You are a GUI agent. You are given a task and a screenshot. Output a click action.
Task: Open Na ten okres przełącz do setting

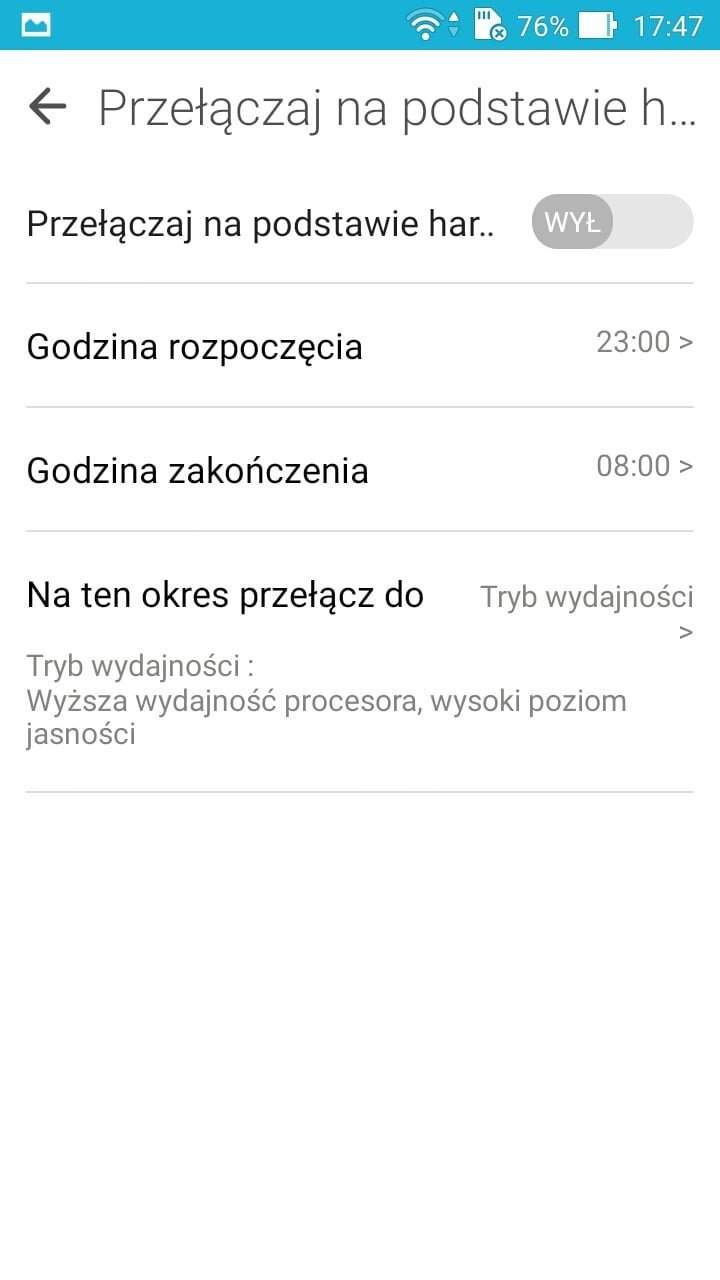tap(360, 662)
